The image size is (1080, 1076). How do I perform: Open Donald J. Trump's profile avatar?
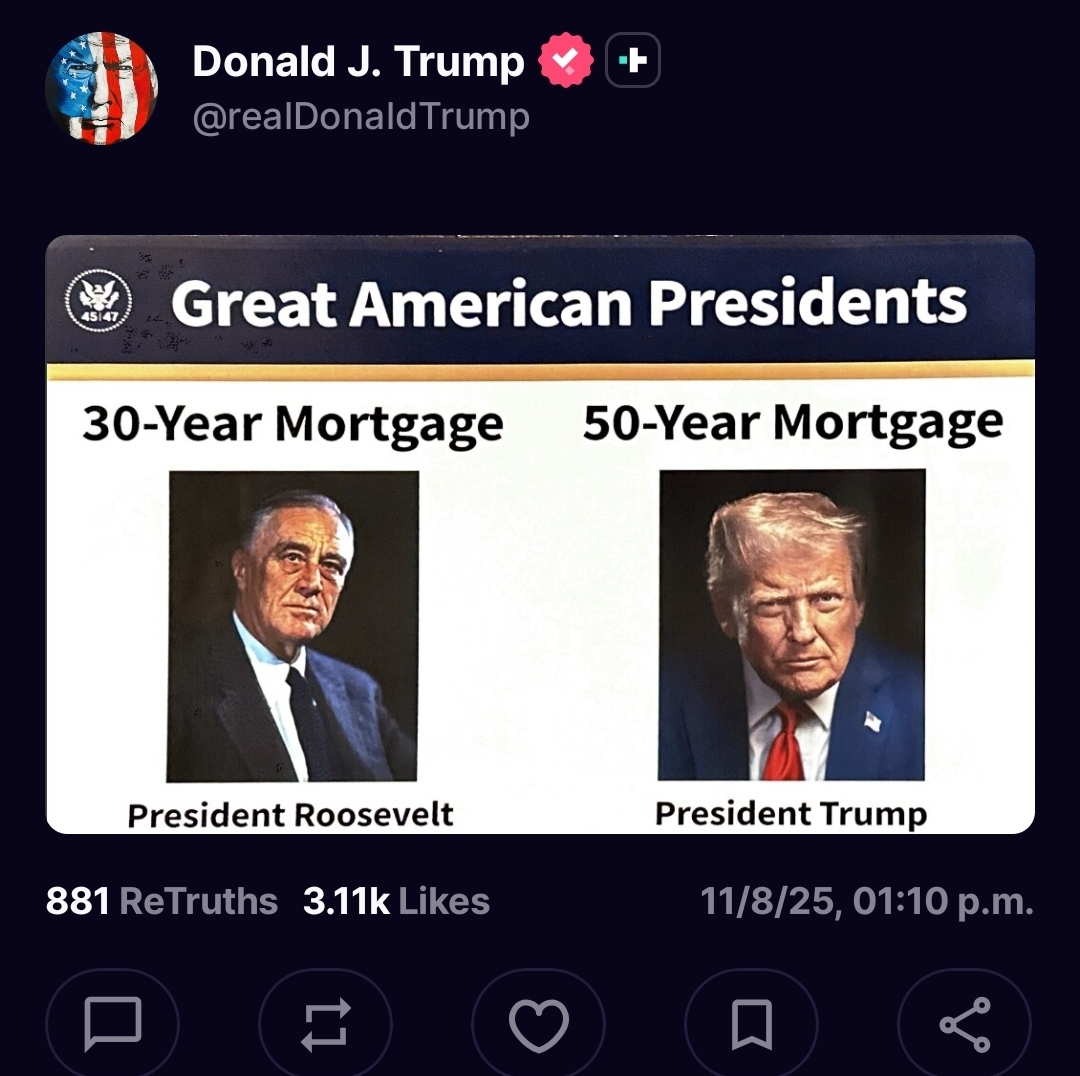101,88
